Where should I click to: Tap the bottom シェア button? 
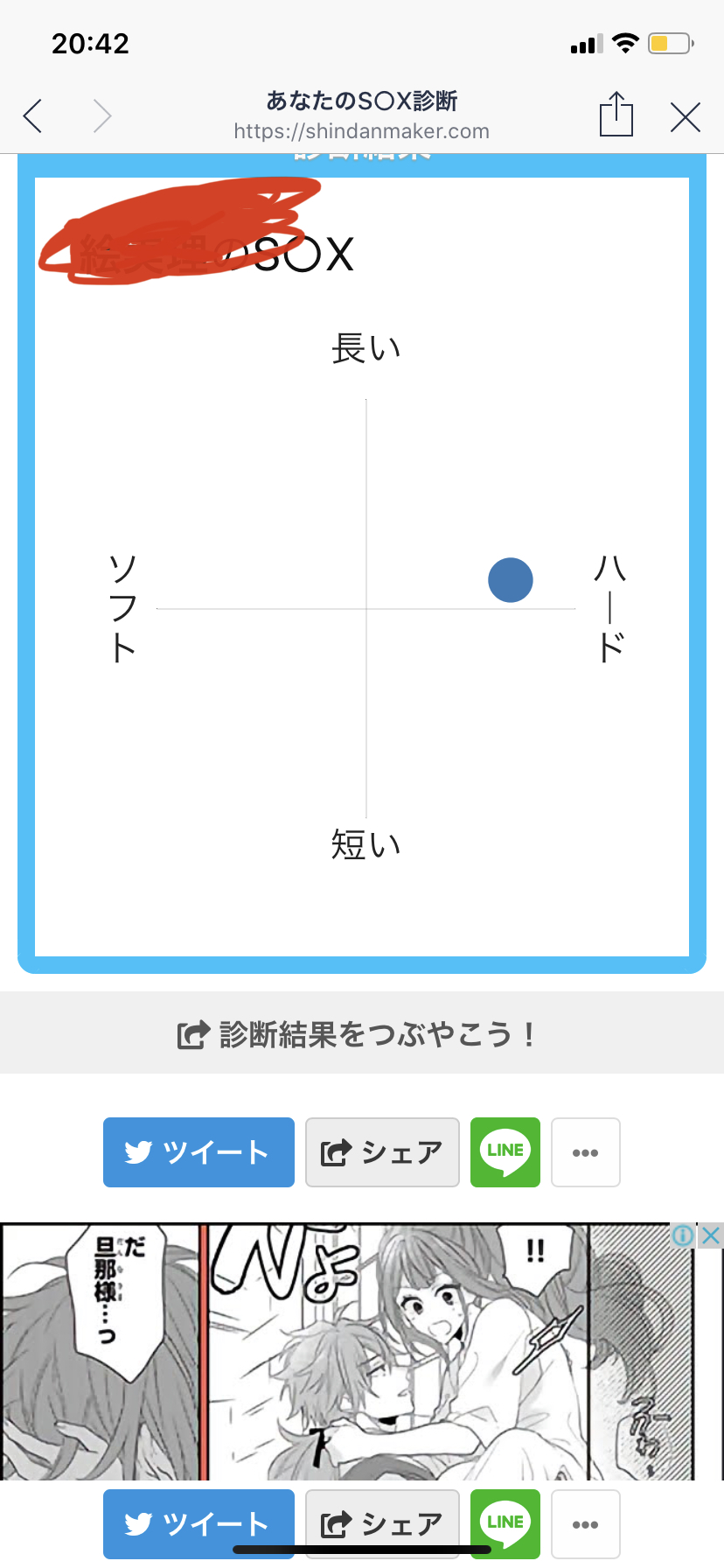point(382,1523)
